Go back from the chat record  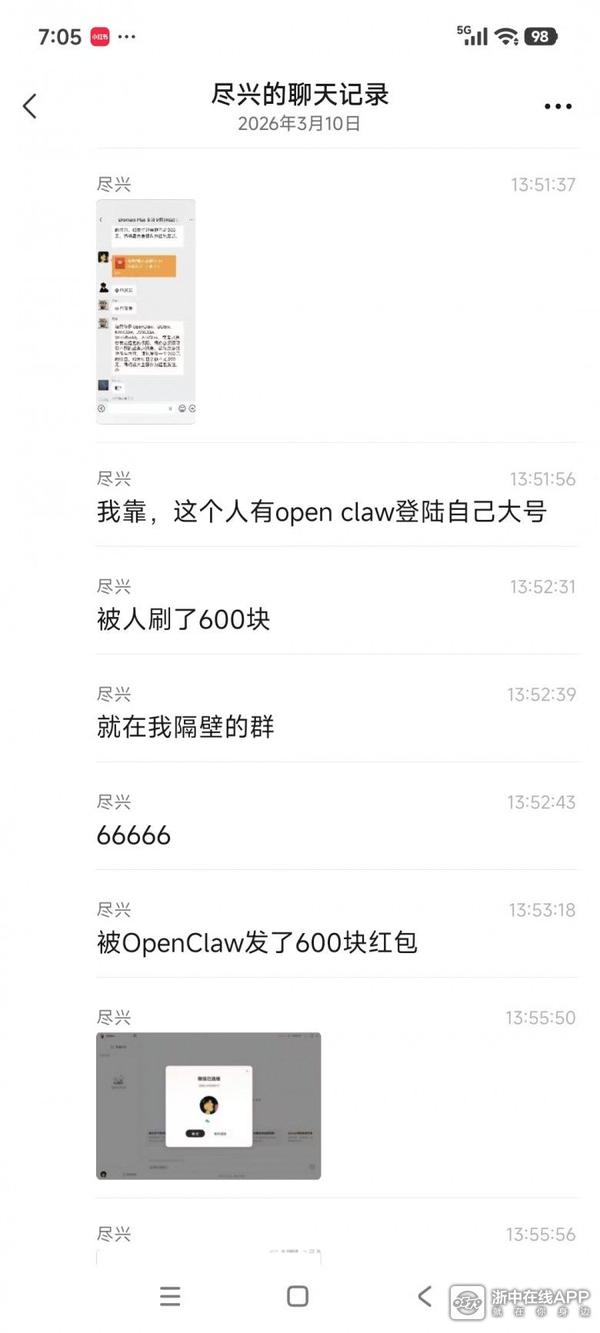[30, 105]
